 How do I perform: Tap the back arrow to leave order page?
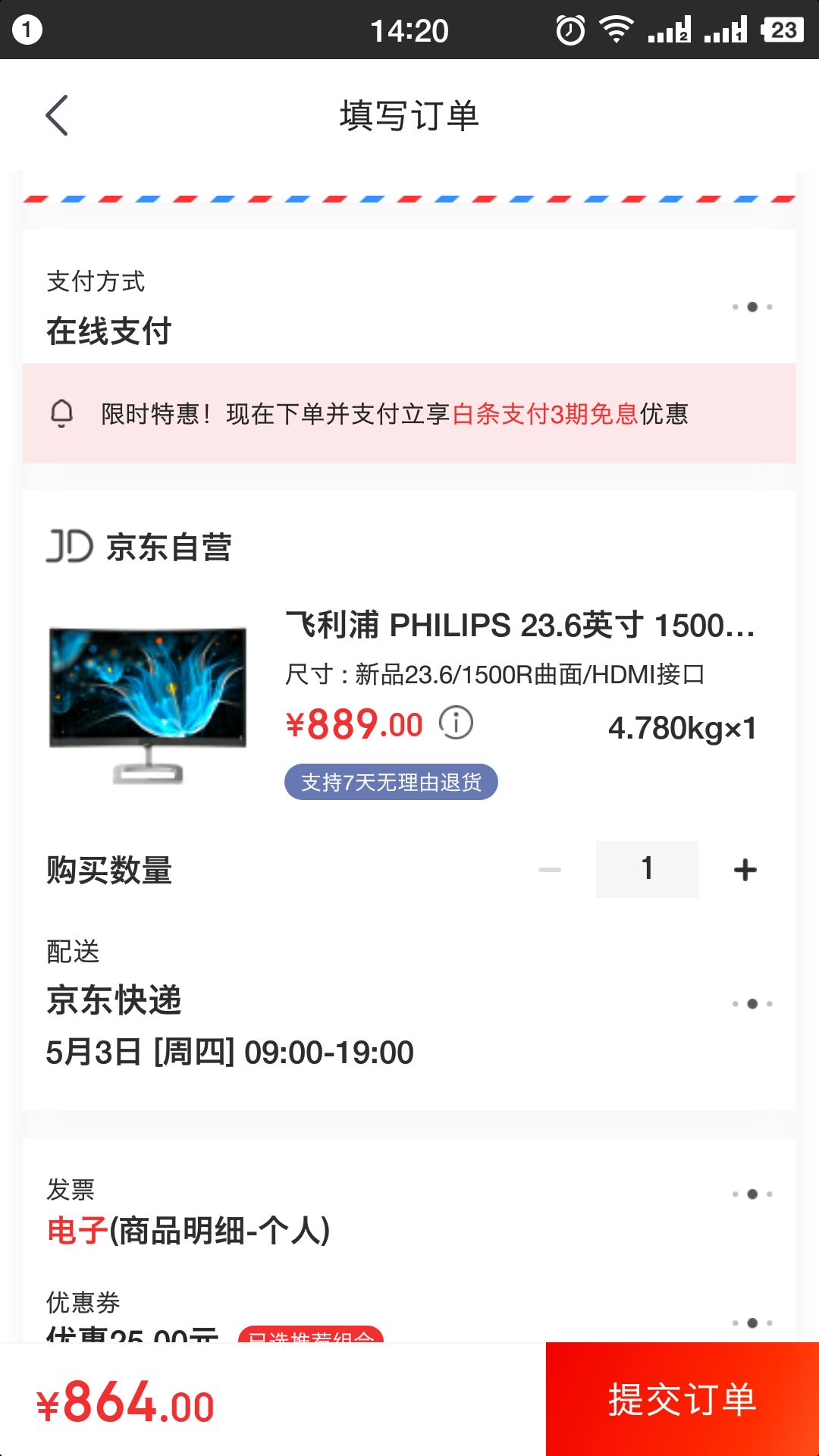(x=58, y=116)
